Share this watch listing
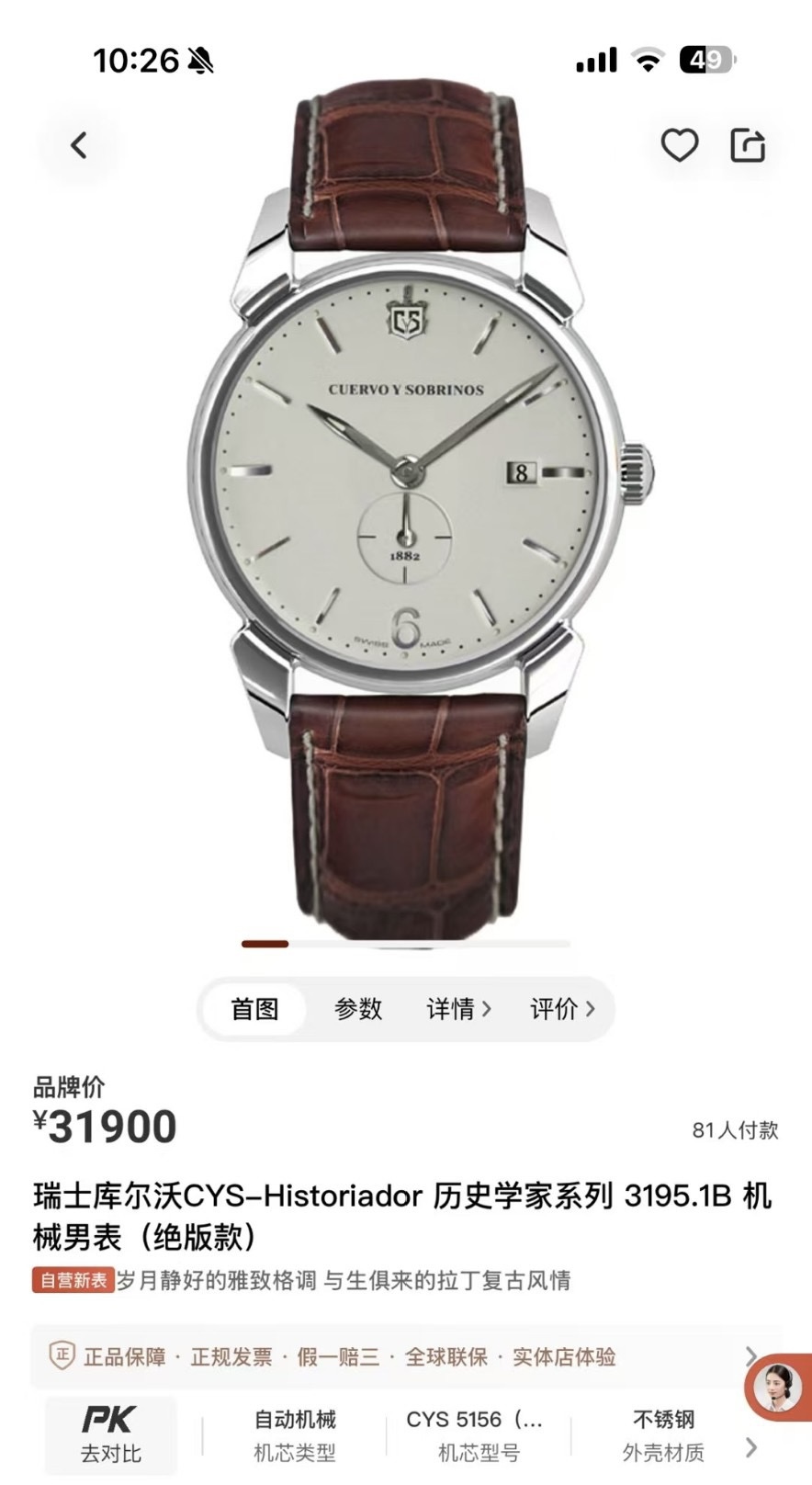The width and height of the screenshot is (812, 1485). [x=748, y=145]
